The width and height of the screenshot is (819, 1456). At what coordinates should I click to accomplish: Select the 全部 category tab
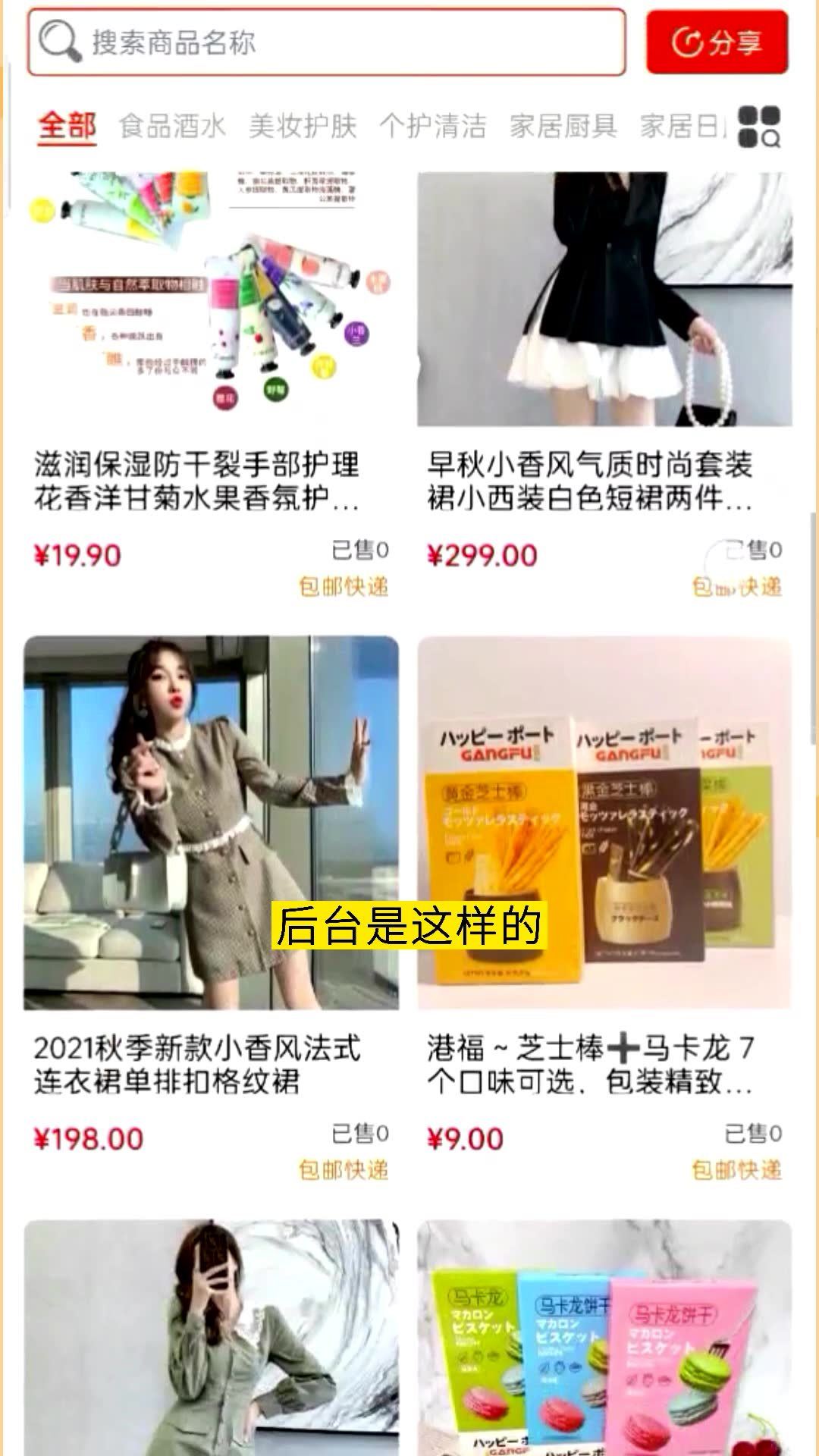(x=67, y=126)
